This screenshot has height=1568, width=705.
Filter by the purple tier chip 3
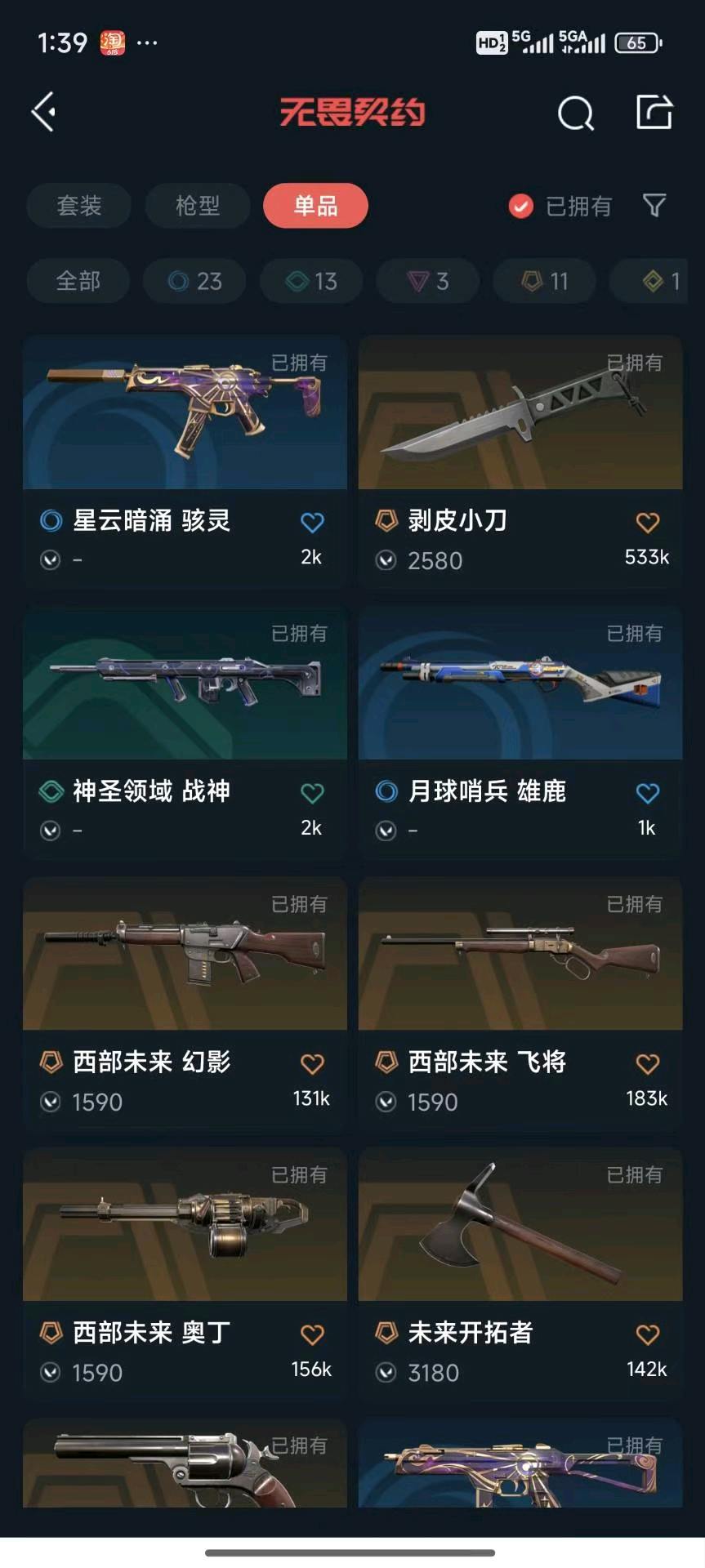coord(428,282)
